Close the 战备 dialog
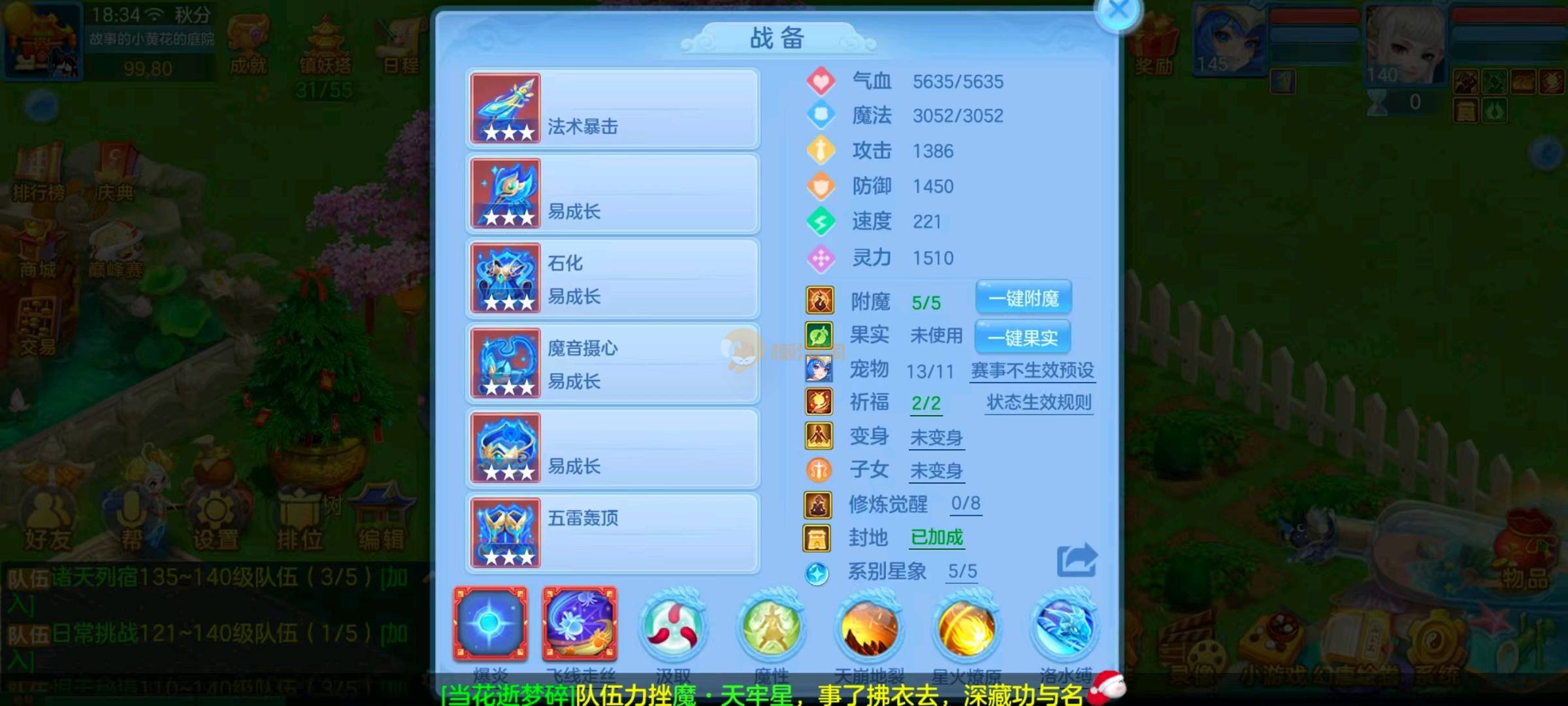The height and width of the screenshot is (706, 1568). coord(1119,10)
